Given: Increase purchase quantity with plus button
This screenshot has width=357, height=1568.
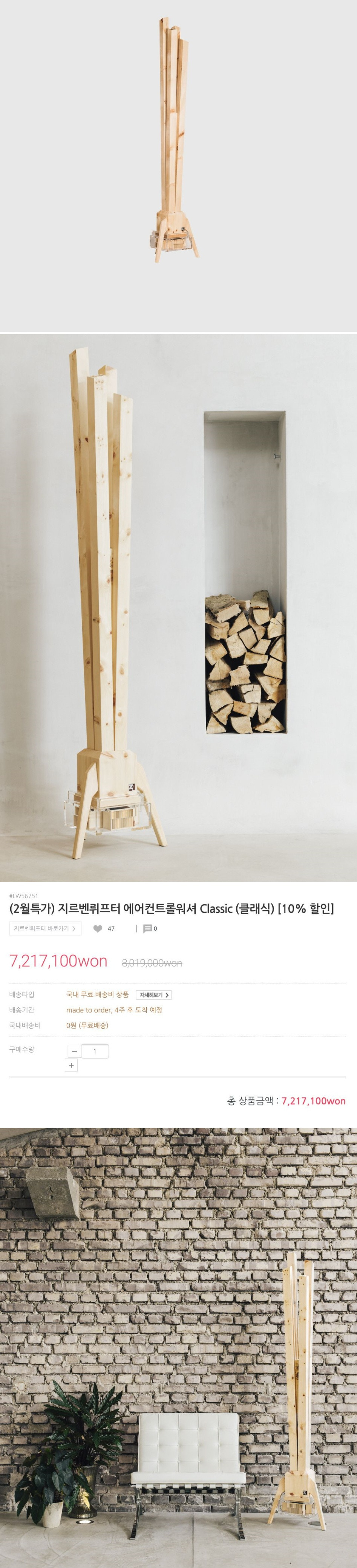Looking at the screenshot, I should 71,1065.
